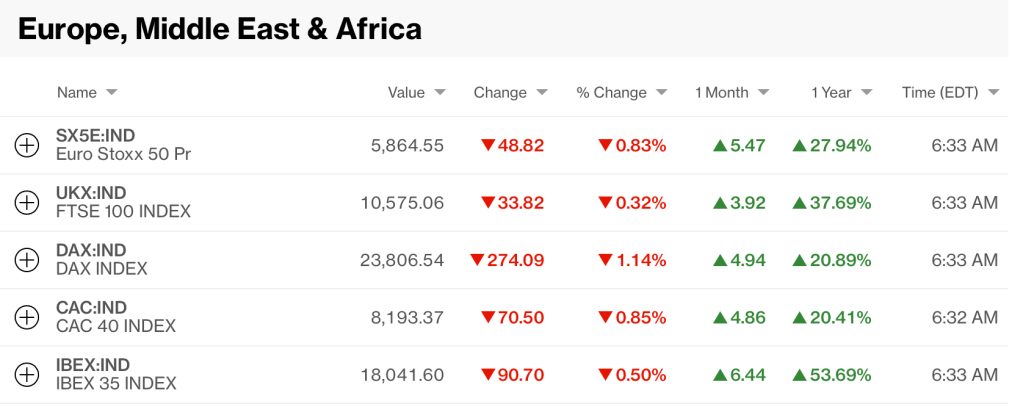Add DAX:IND using its plus icon
This screenshot has height=404, width=1023.
click(x=27, y=260)
